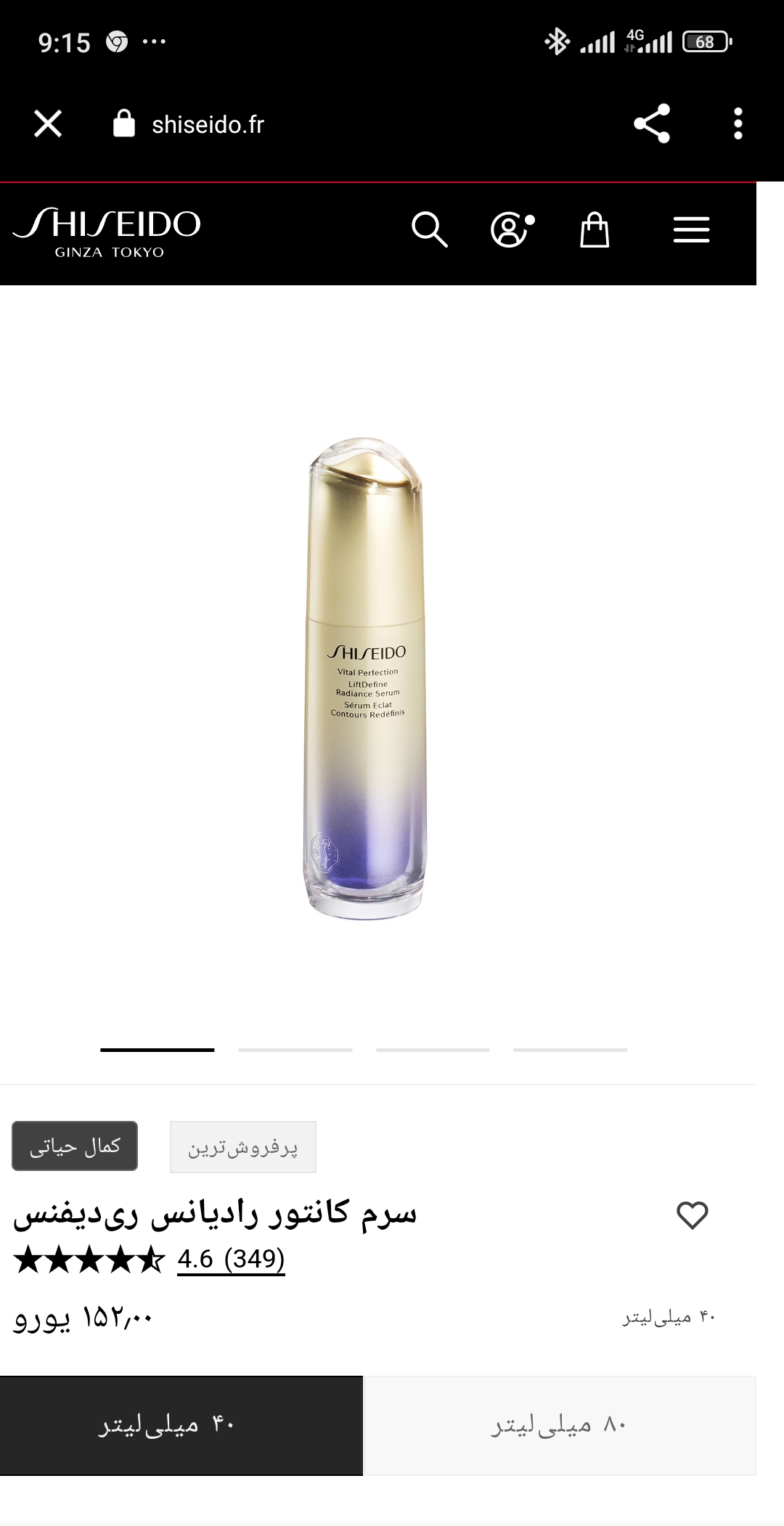
Task: Tap the کمال حیاتی tag
Action: coord(75,1146)
